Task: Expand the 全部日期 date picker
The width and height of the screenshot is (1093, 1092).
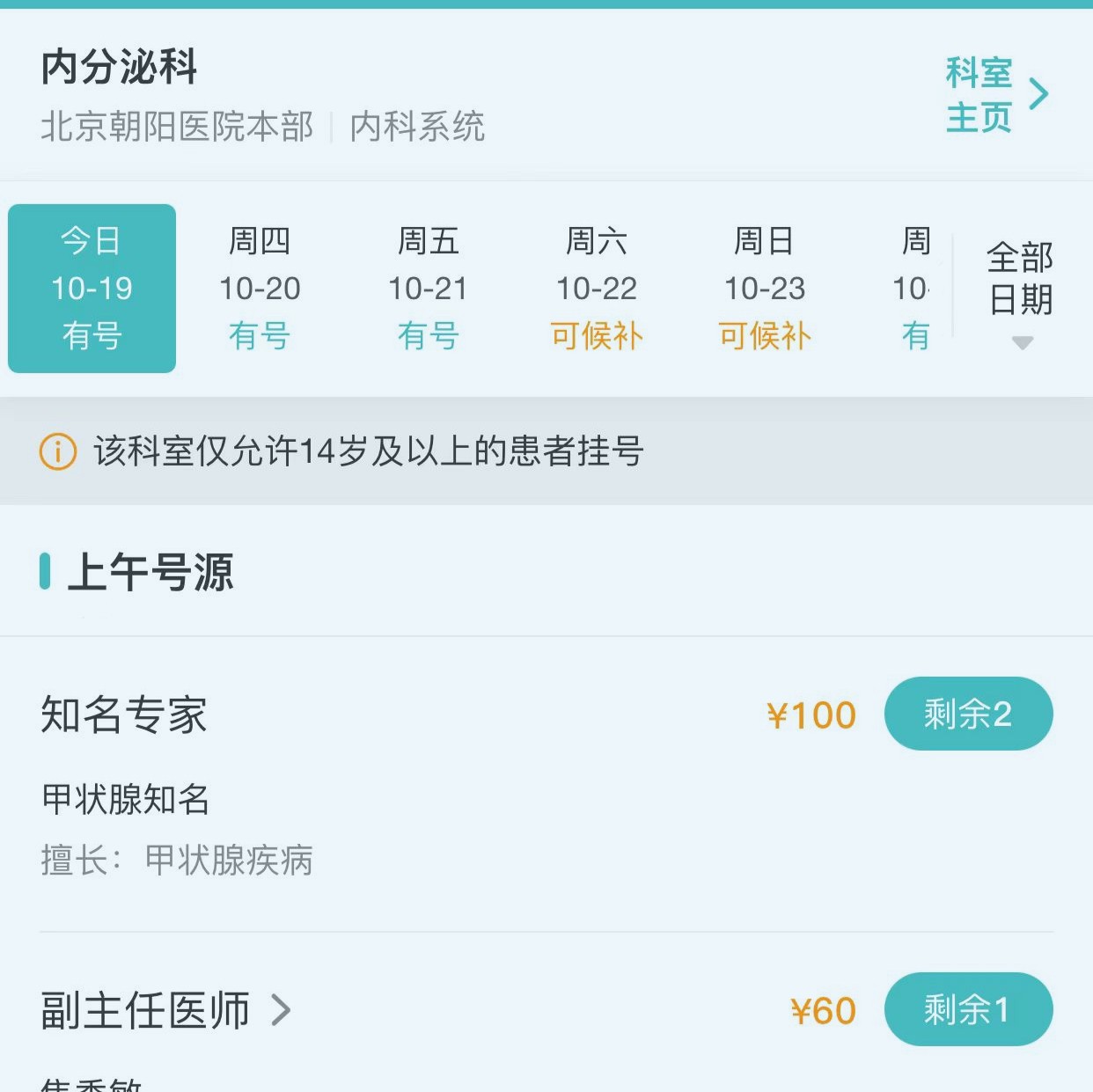Action: click(x=1020, y=292)
